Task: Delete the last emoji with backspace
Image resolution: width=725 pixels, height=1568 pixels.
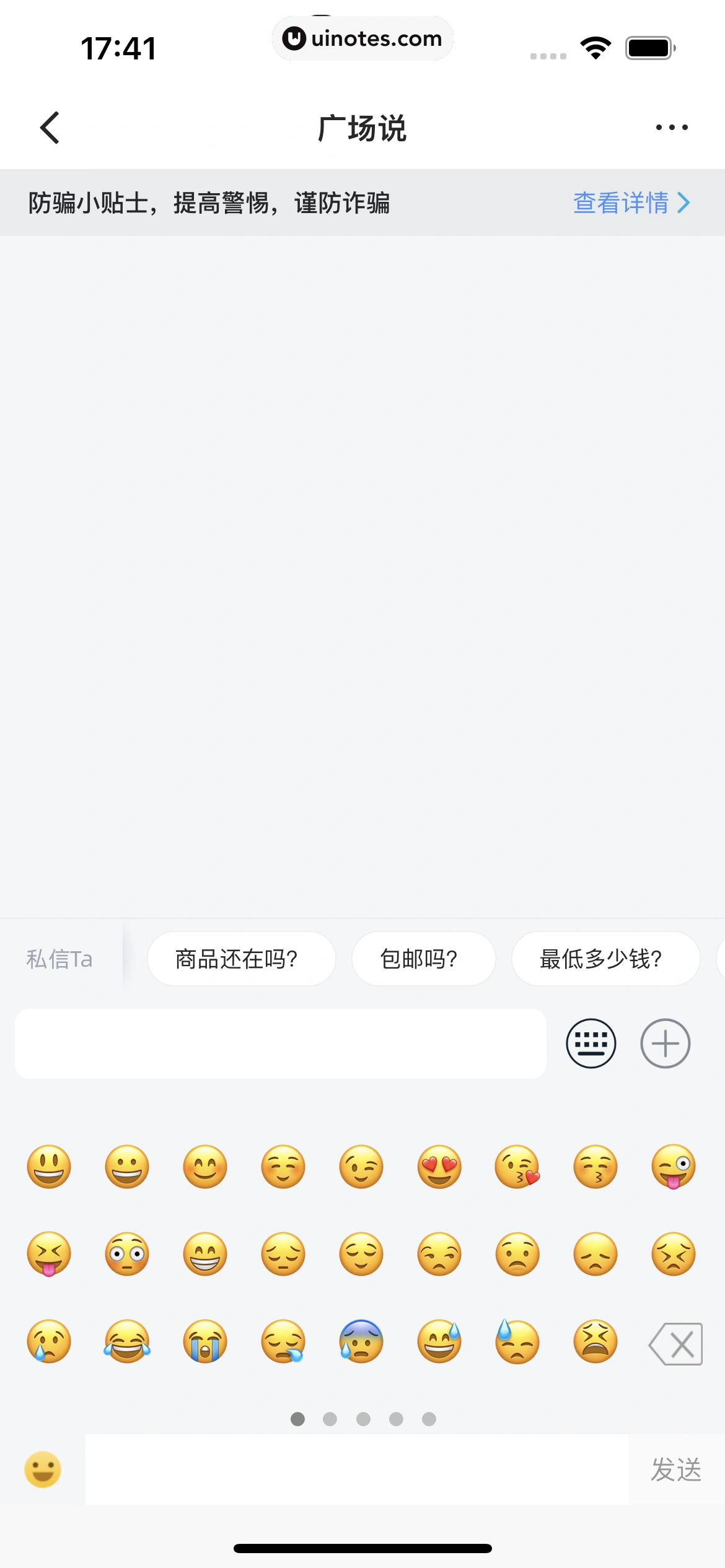Action: click(x=676, y=1344)
